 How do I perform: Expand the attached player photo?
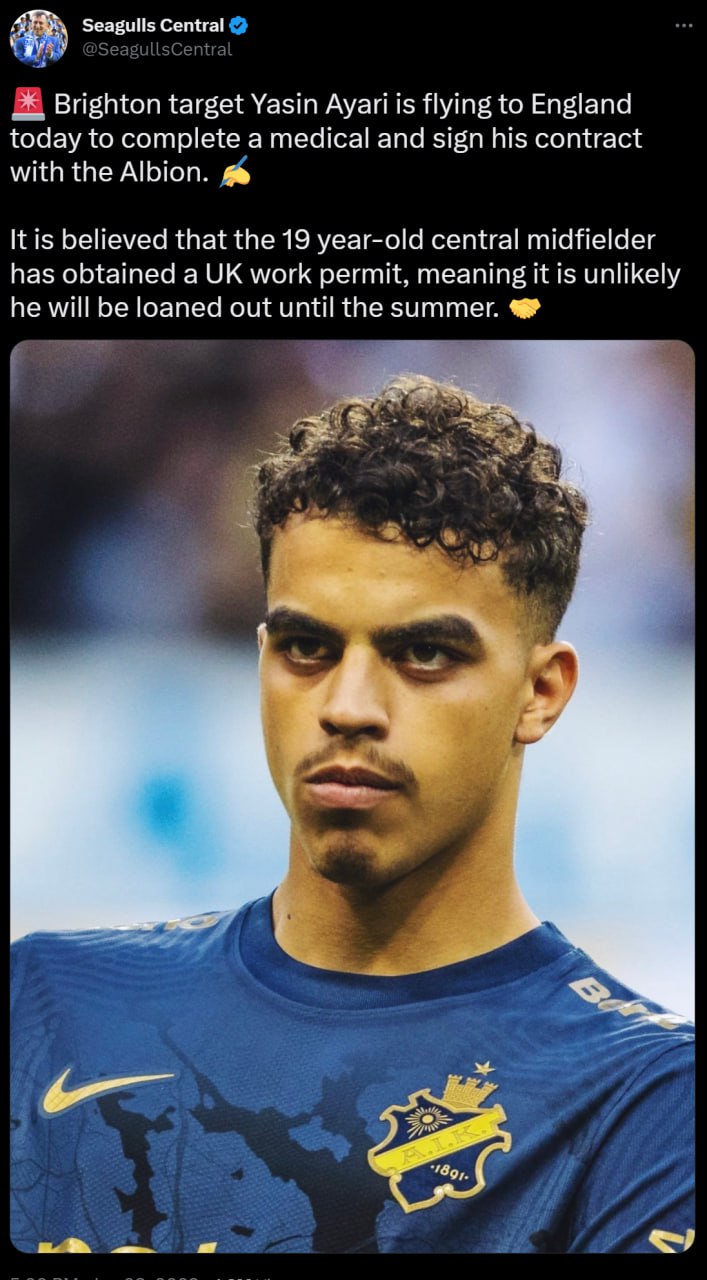click(x=352, y=795)
